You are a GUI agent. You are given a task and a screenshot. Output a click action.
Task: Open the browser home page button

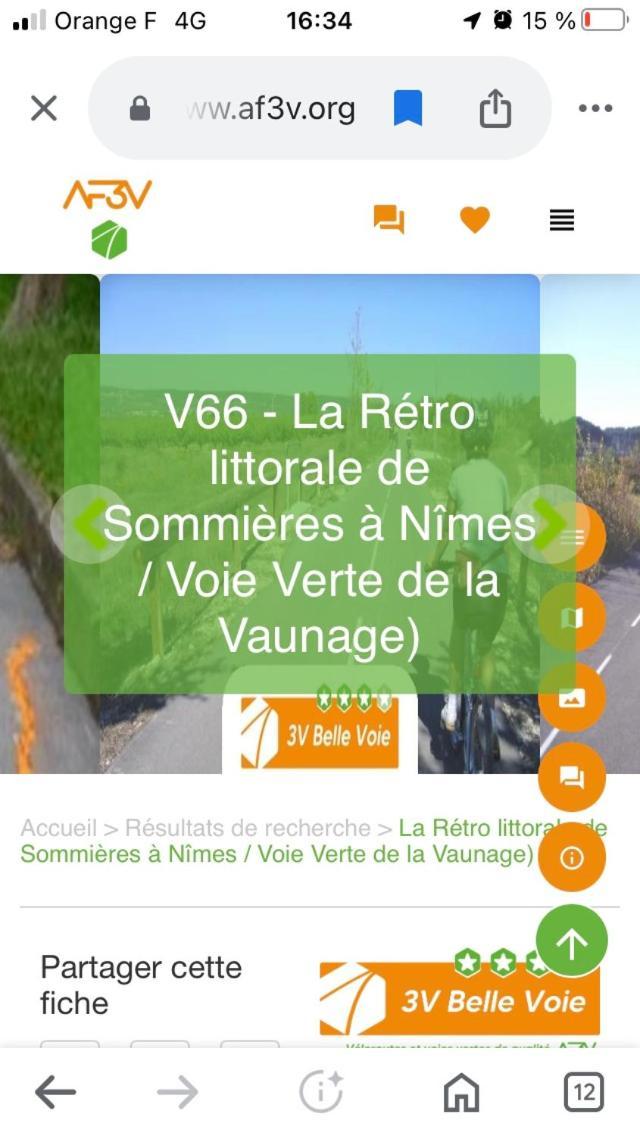coord(461,1092)
